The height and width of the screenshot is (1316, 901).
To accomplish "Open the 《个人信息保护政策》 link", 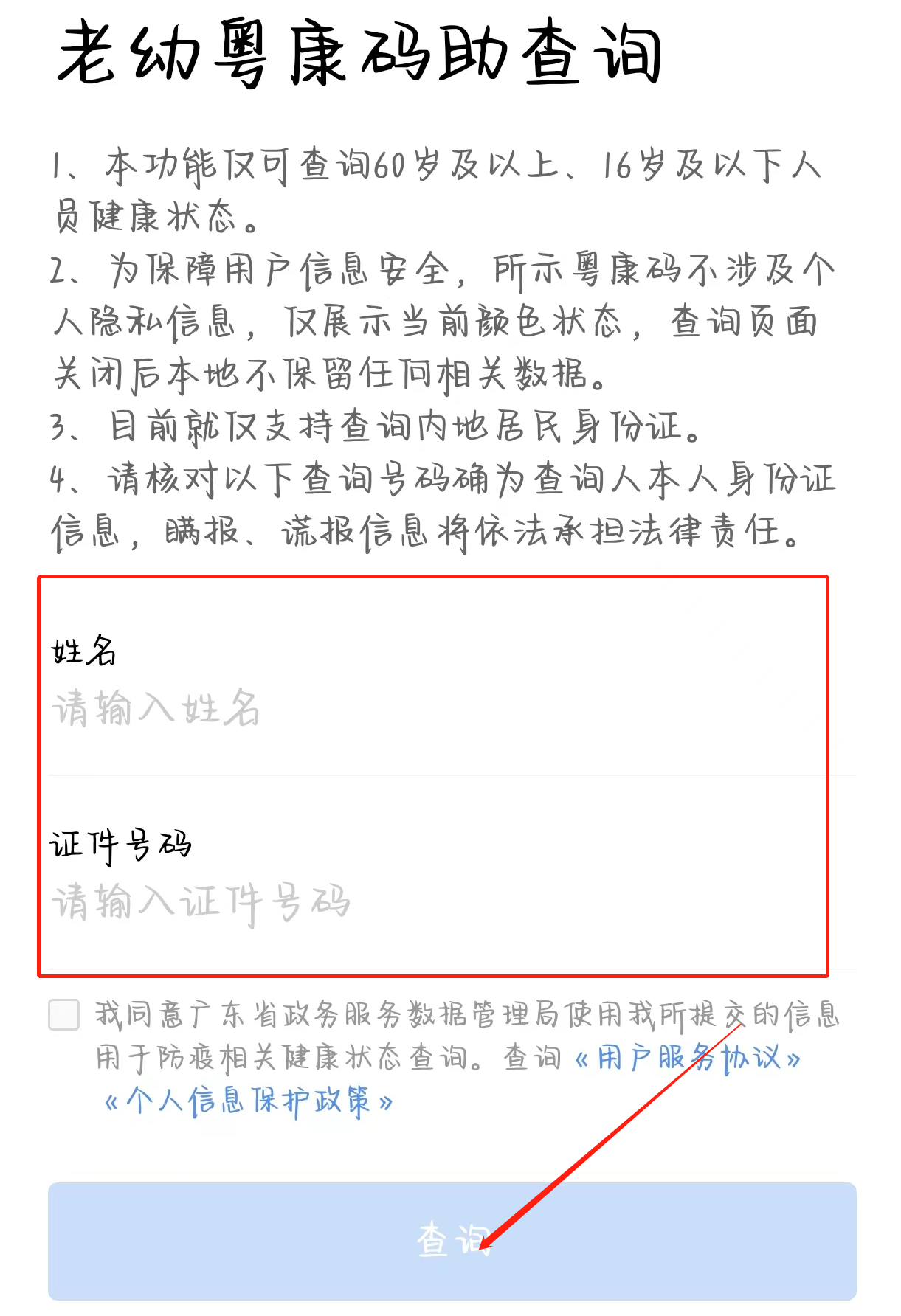I will 249,1101.
